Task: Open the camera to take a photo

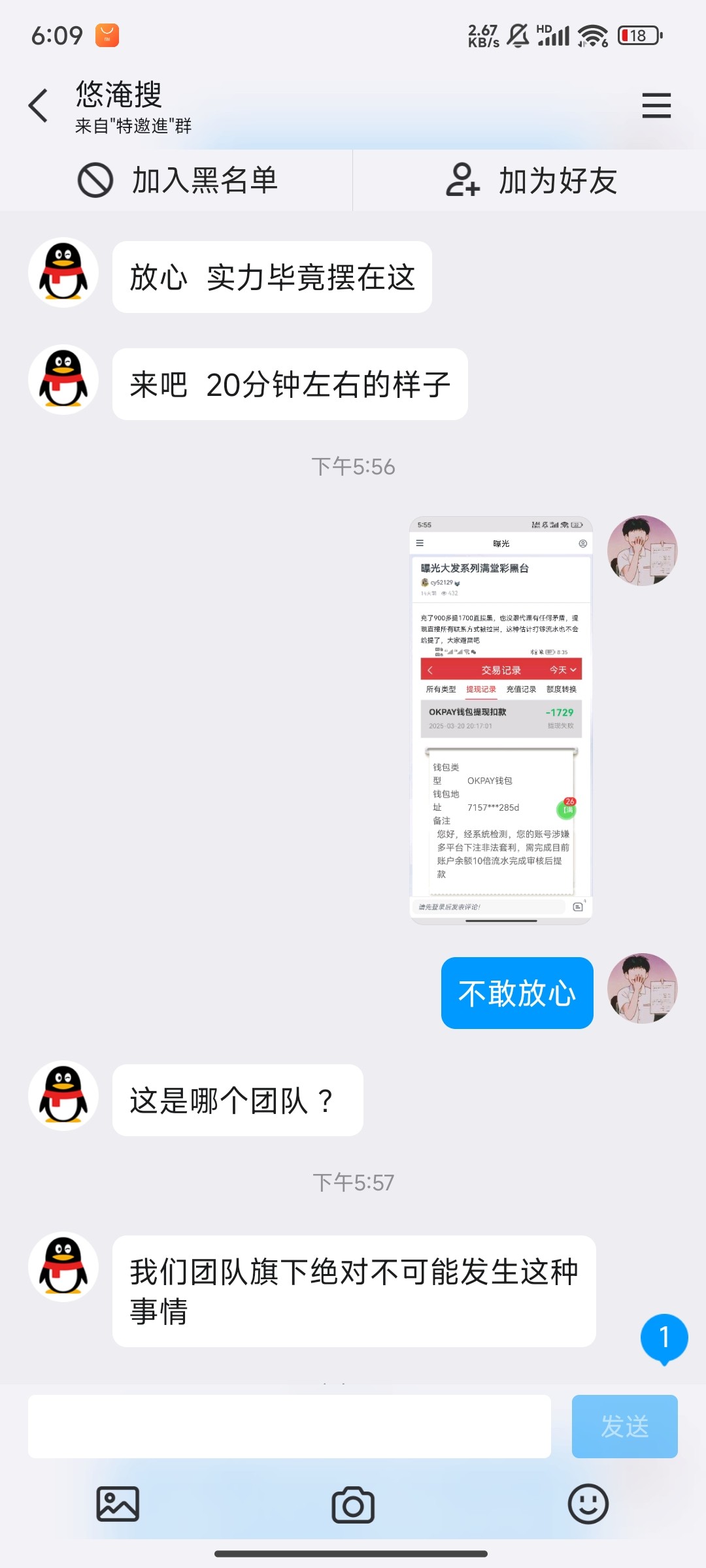Action: pos(353,1505)
